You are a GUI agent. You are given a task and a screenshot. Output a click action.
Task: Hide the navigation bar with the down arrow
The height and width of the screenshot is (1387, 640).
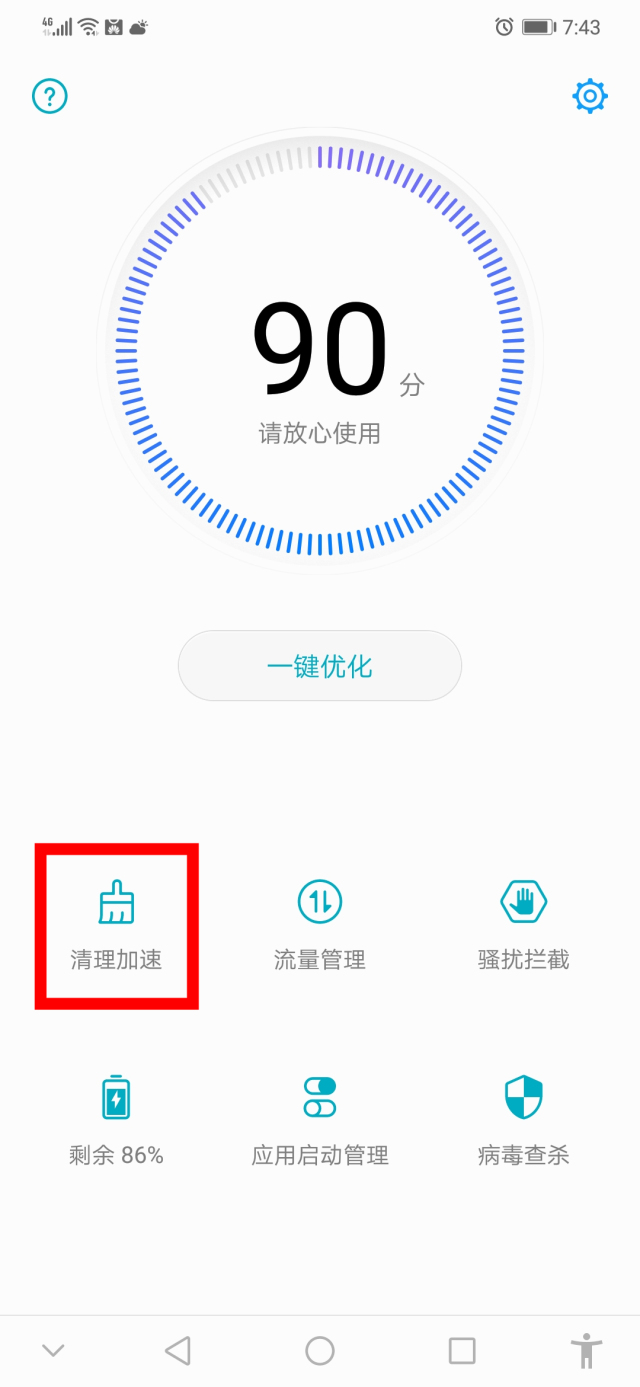click(53, 1351)
